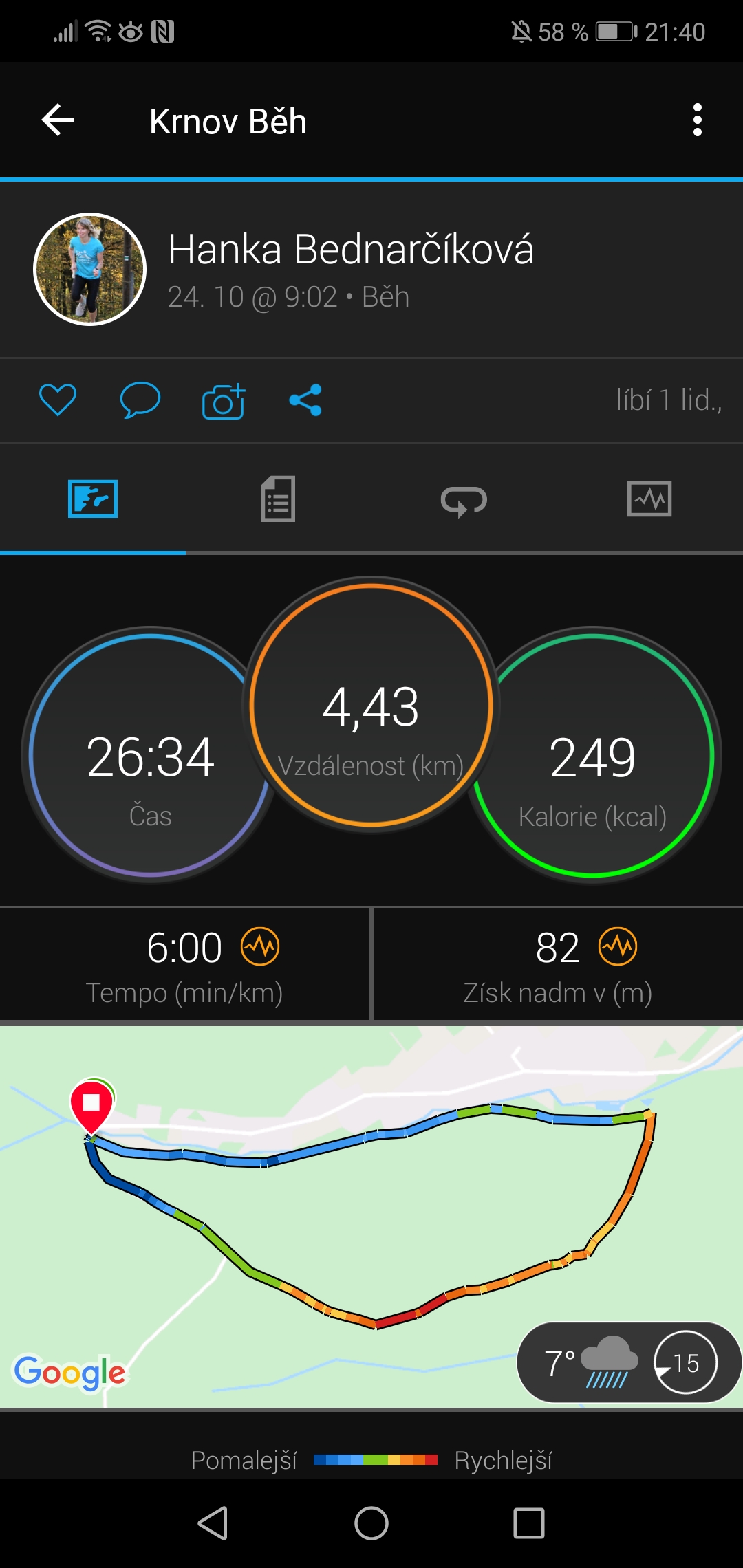The image size is (743, 1568).
Task: Add a photo with the camera icon
Action: (x=224, y=401)
